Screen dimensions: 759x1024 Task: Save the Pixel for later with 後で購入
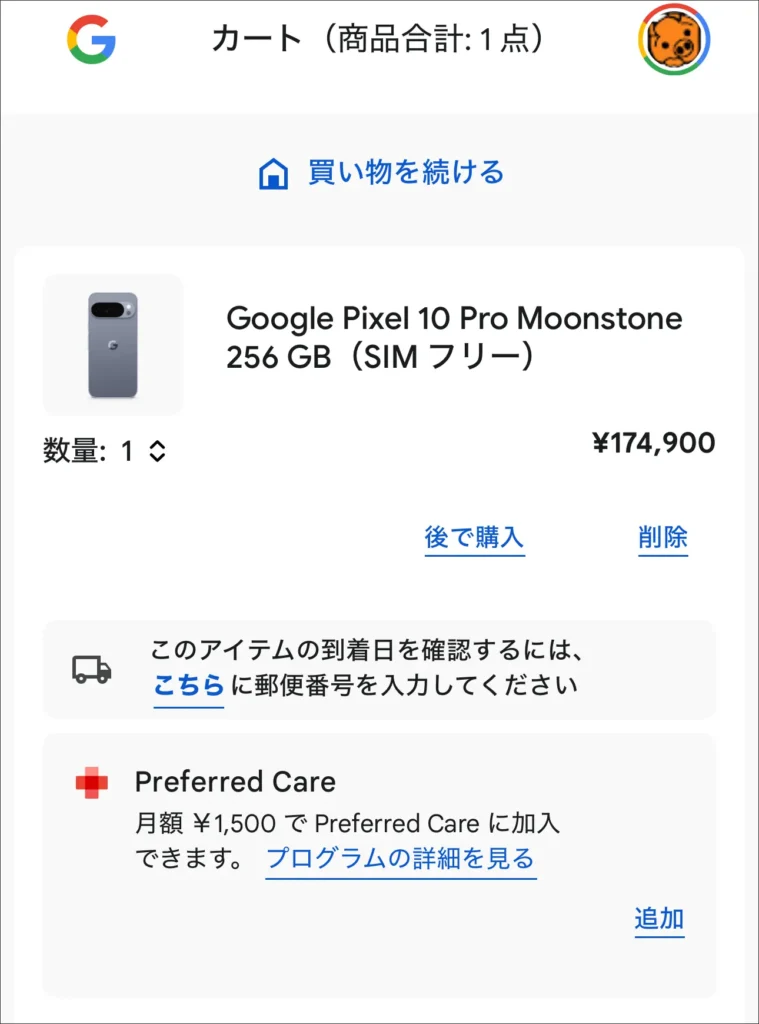click(474, 537)
